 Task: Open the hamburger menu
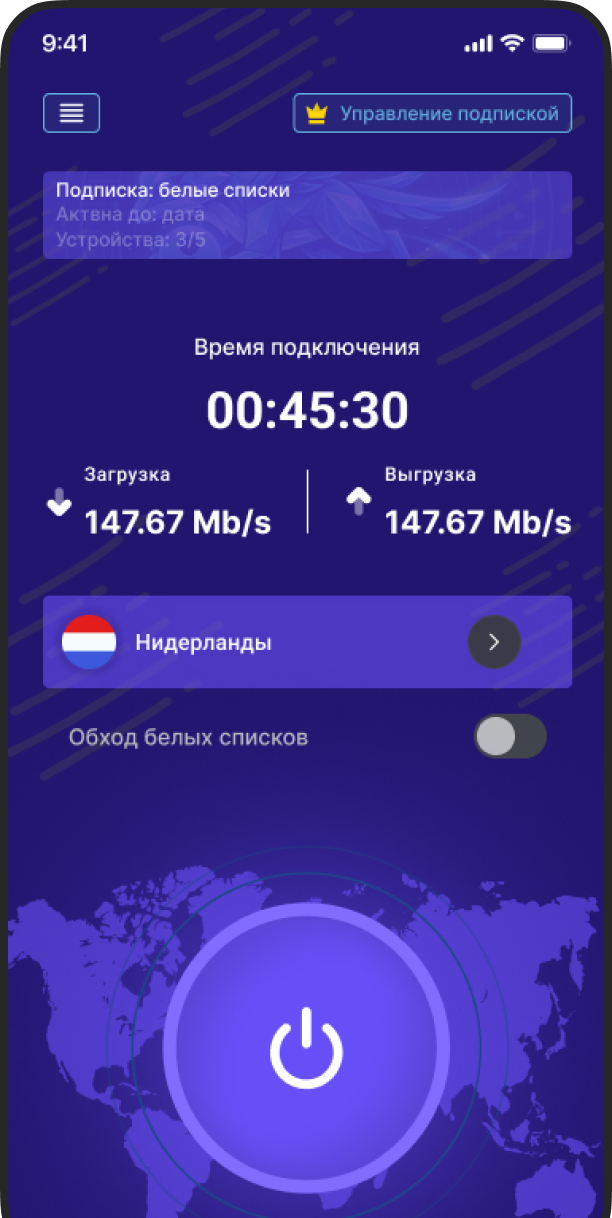(x=71, y=113)
